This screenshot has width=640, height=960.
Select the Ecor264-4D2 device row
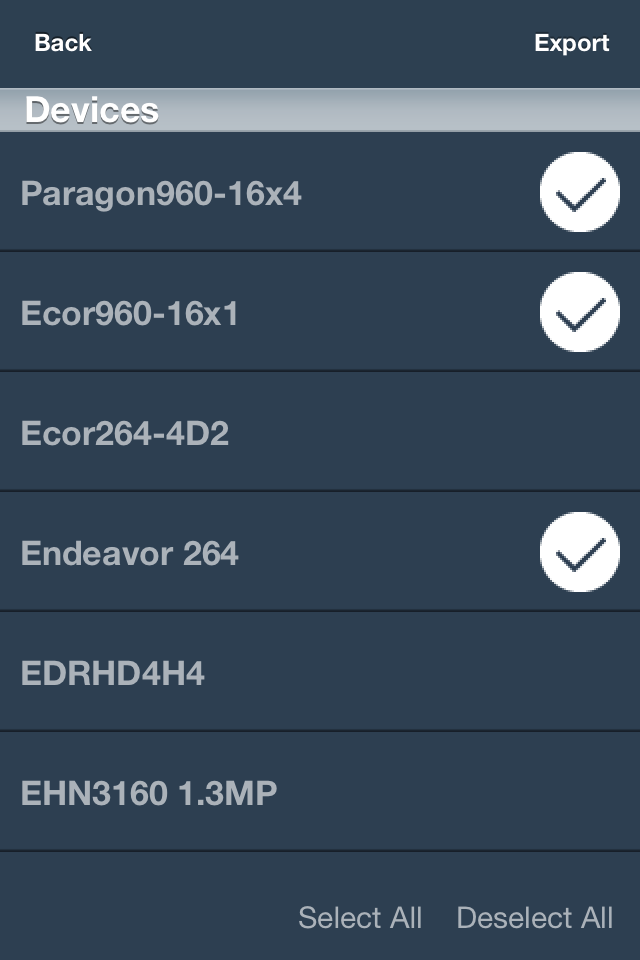coord(320,432)
